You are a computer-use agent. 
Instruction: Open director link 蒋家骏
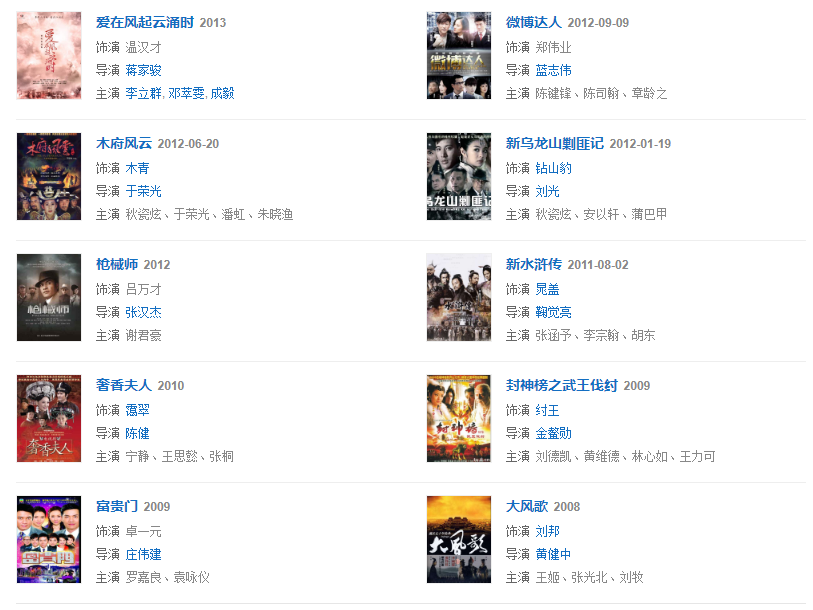[143, 70]
